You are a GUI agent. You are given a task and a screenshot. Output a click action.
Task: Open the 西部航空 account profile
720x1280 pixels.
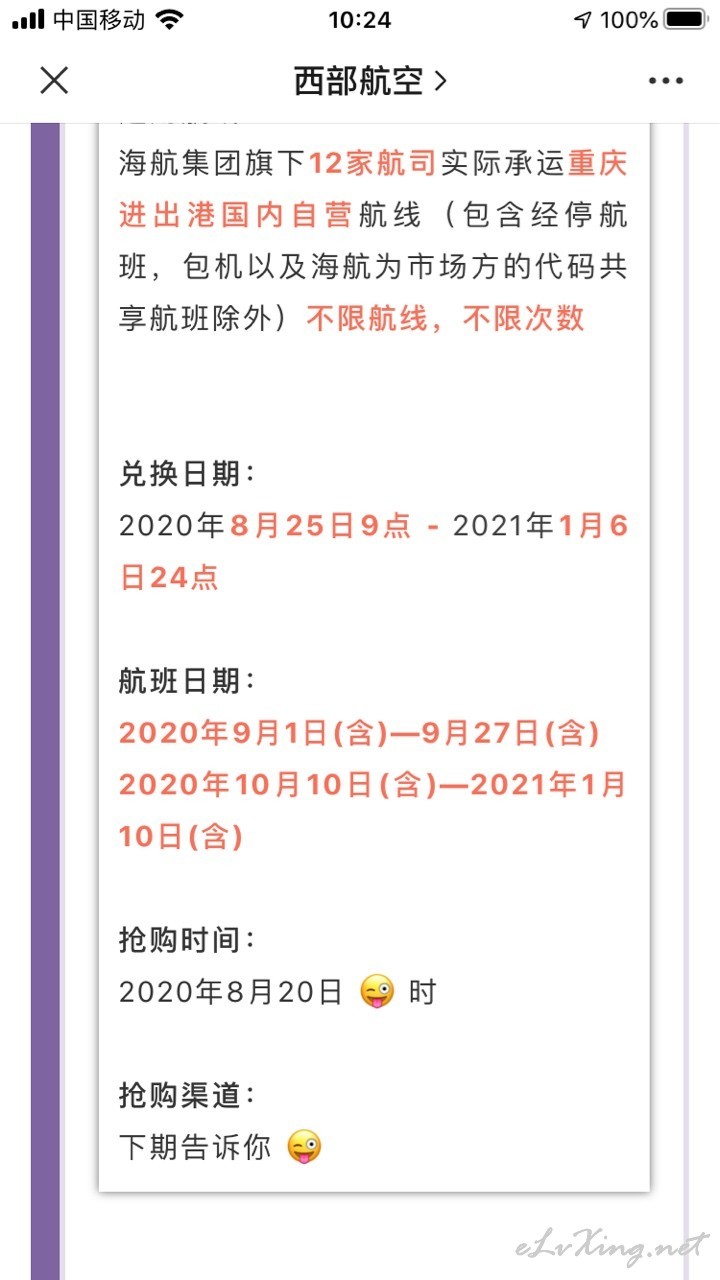tap(370, 81)
